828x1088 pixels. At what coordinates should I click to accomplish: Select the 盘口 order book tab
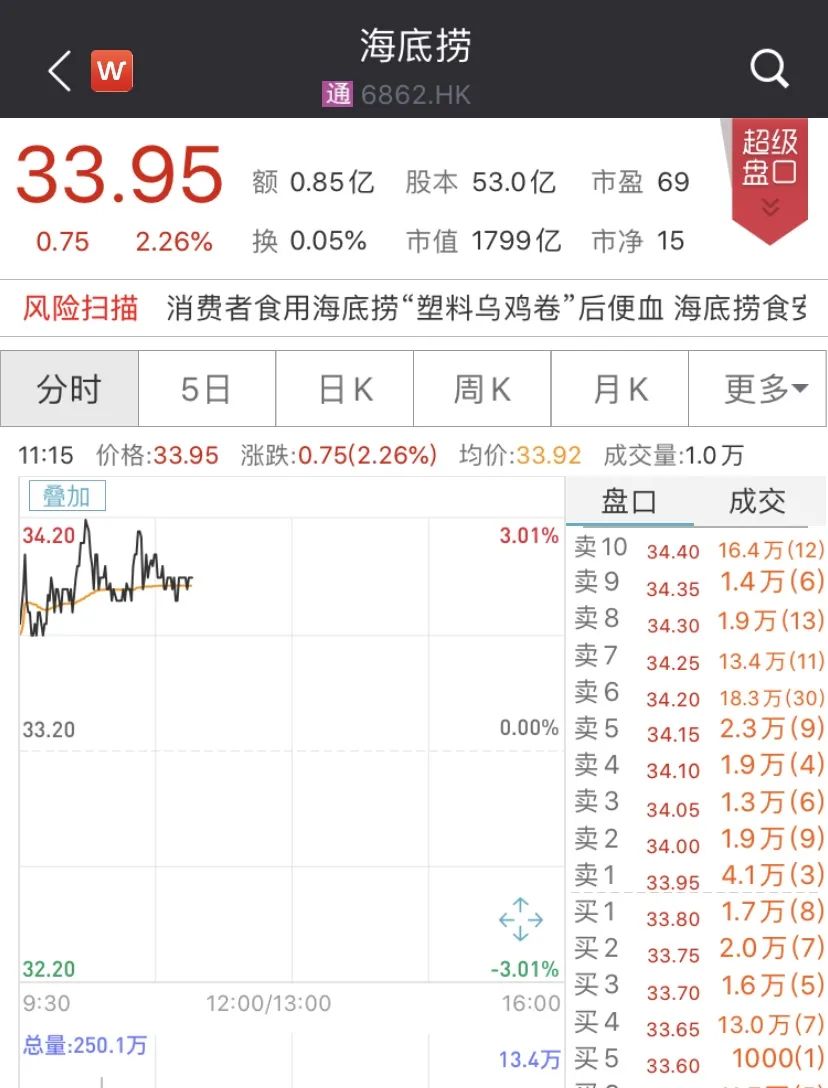(x=629, y=501)
